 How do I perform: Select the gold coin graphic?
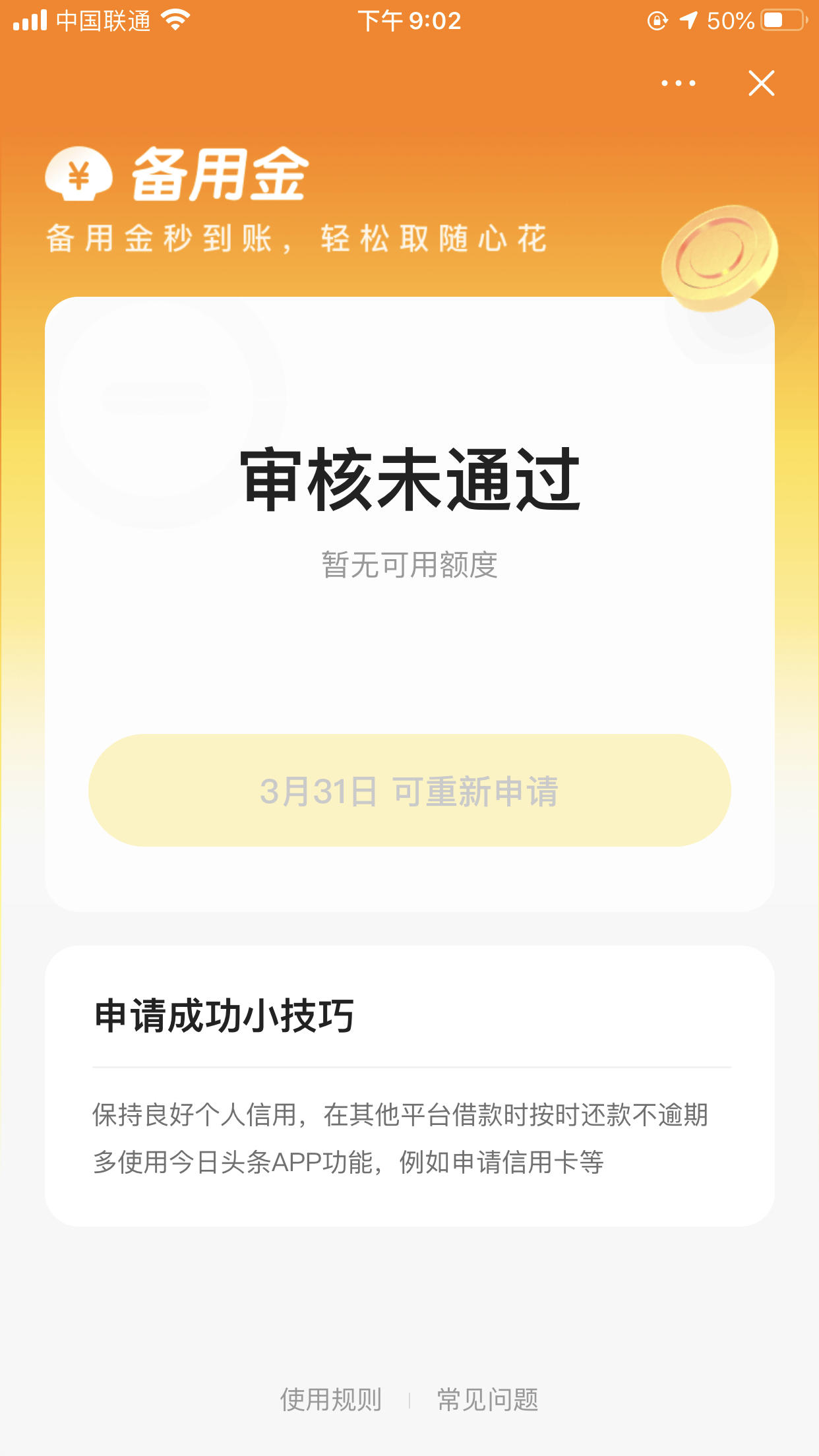[720, 258]
